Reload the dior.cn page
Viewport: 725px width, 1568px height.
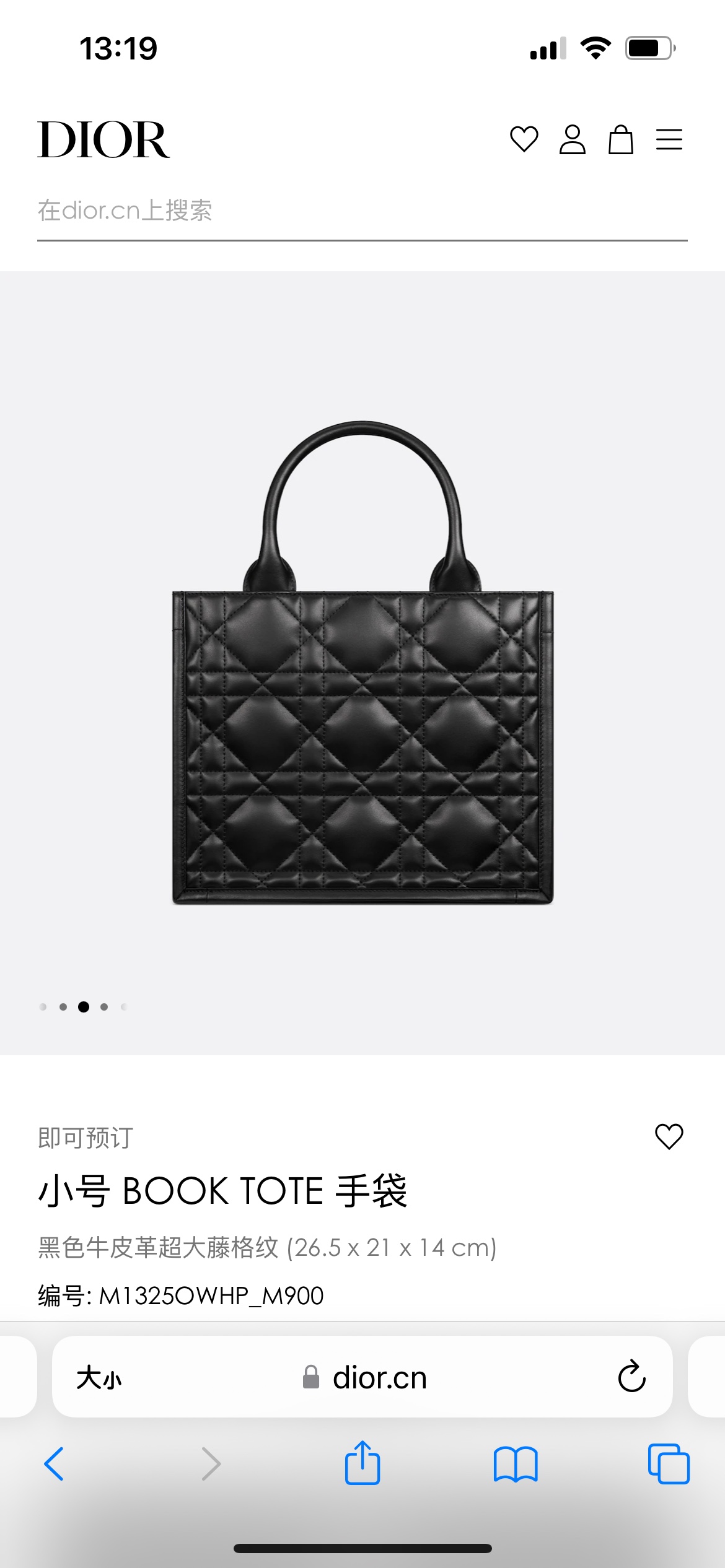click(x=631, y=1377)
